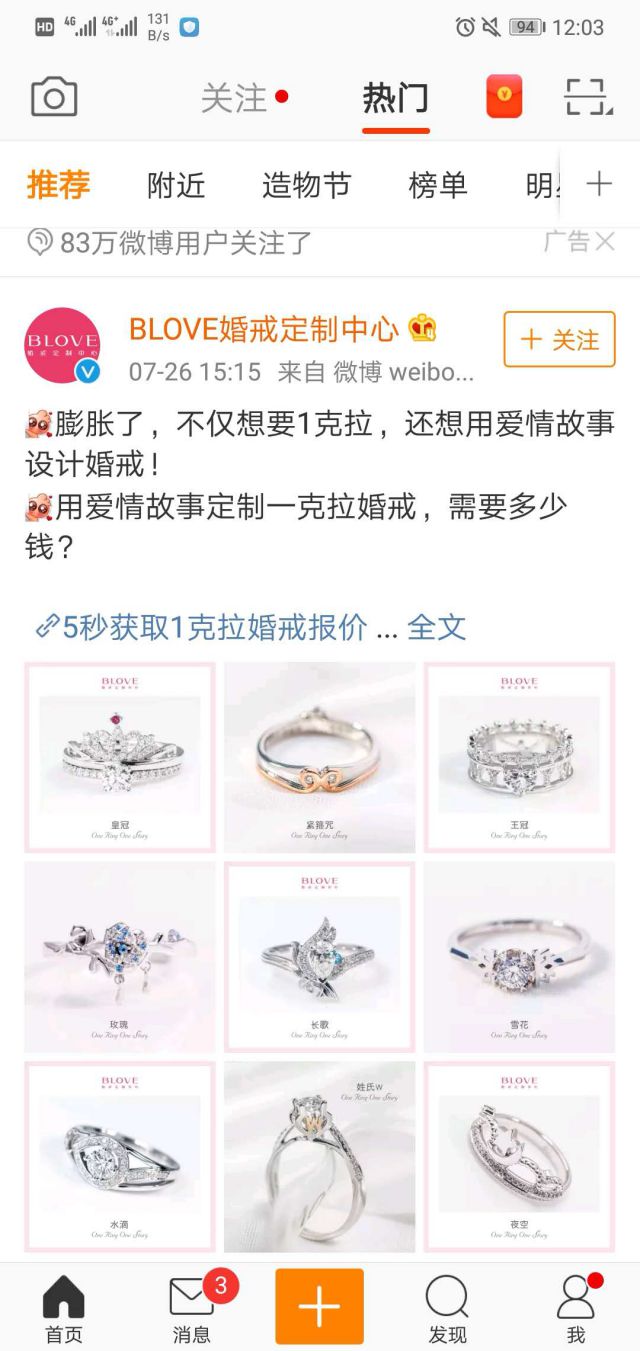Open the camera icon
The image size is (640, 1351).
coord(54,98)
